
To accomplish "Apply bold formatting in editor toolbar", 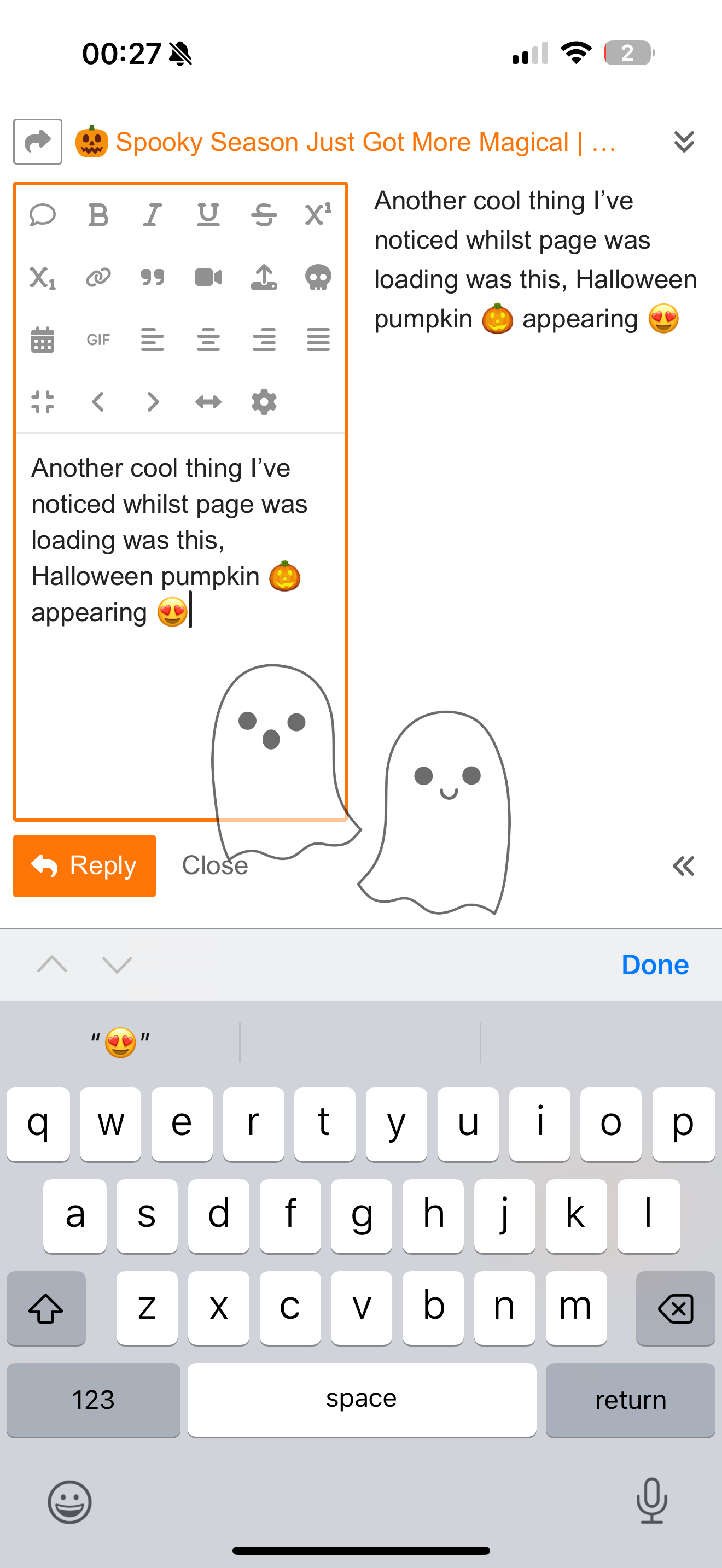I will click(x=98, y=215).
